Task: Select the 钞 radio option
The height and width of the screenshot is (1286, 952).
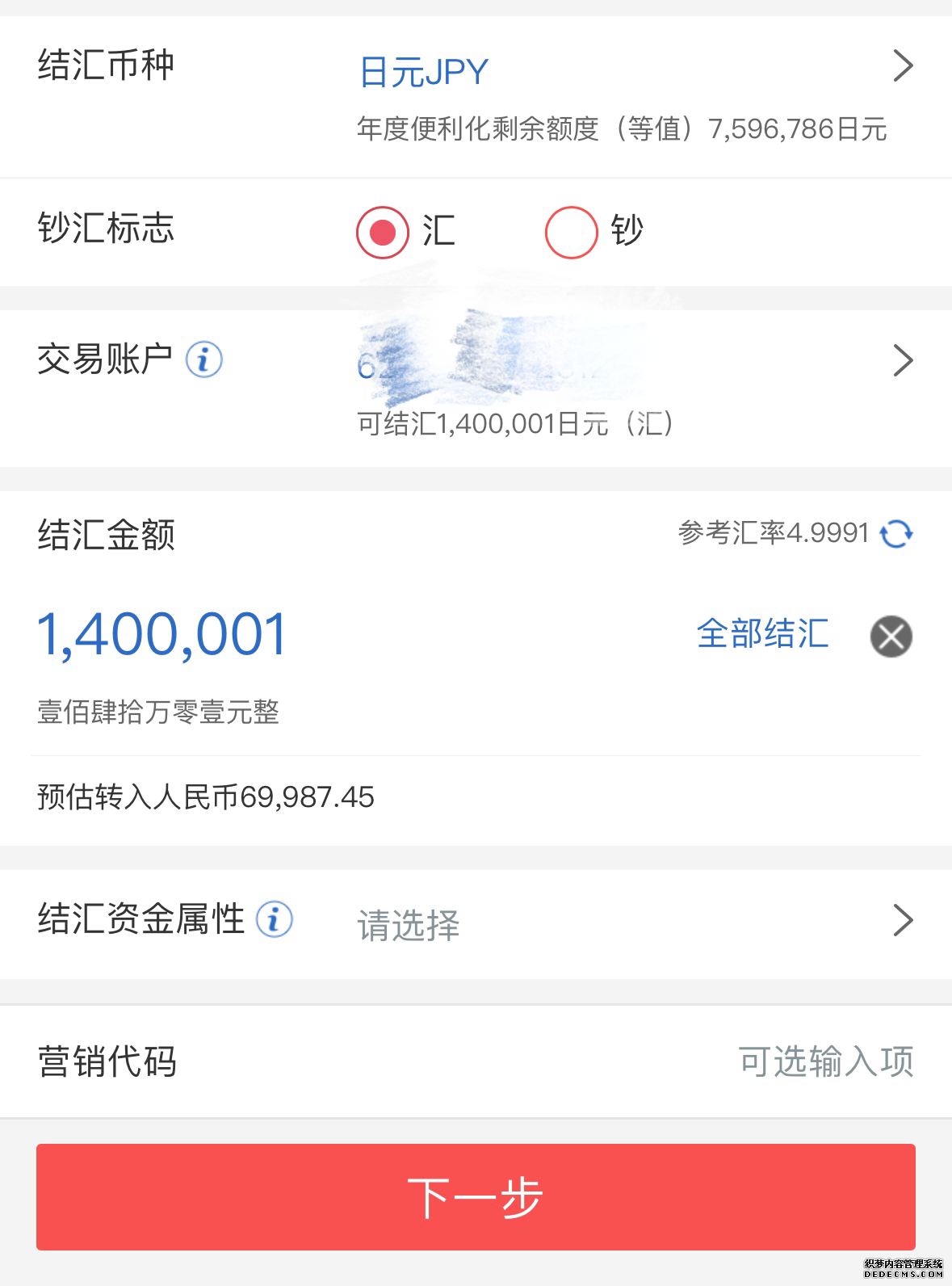Action: click(x=572, y=233)
